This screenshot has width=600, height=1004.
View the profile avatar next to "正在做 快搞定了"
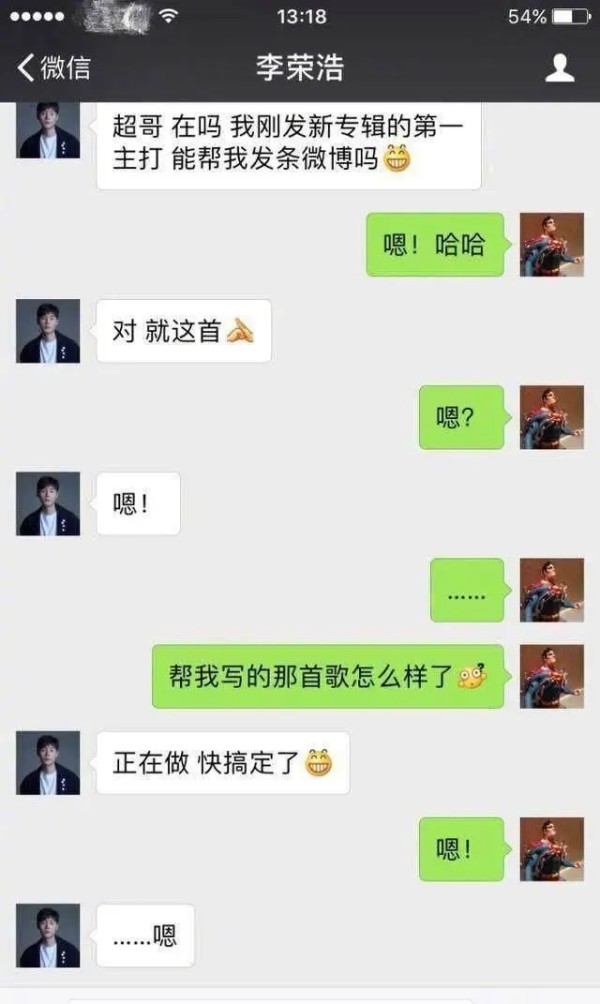[48, 763]
